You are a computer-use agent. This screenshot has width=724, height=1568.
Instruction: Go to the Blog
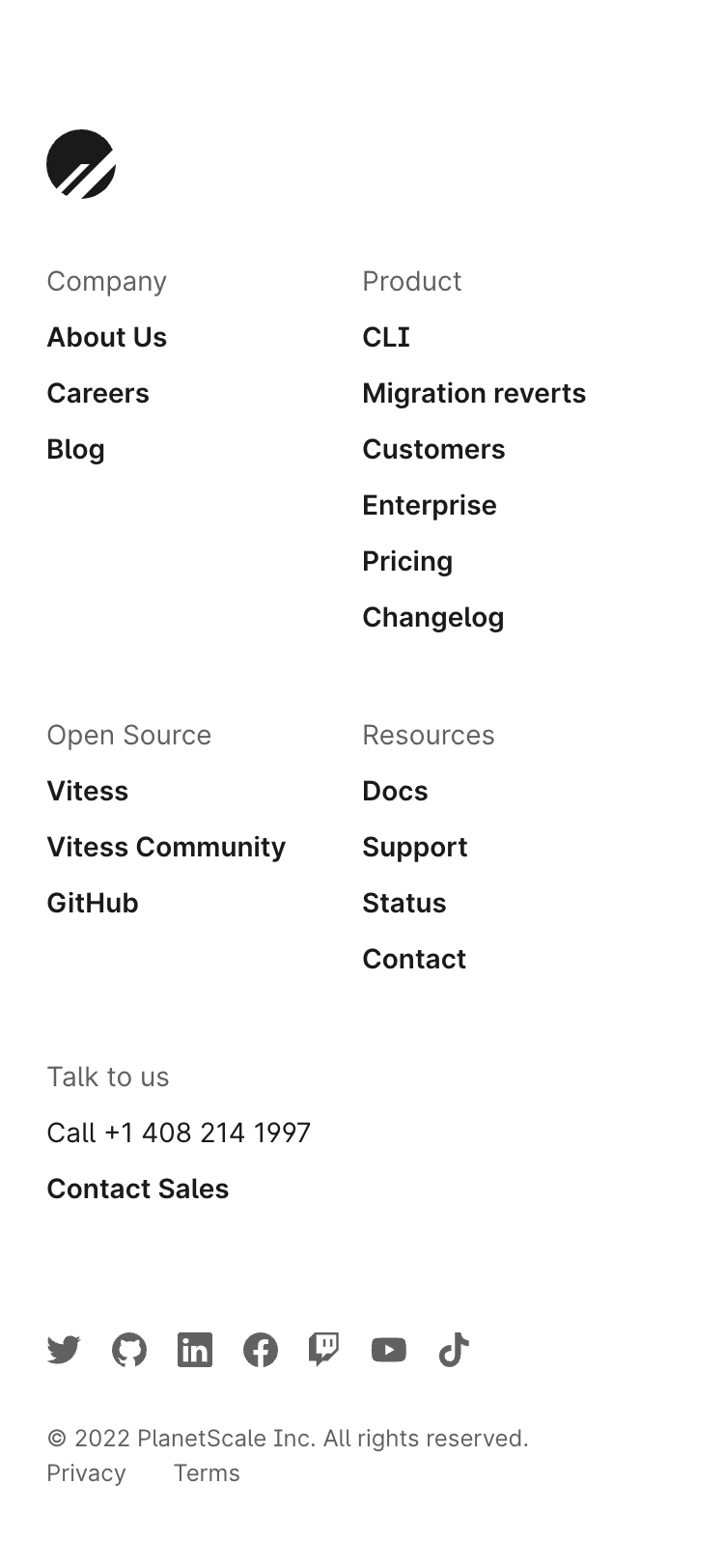(76, 449)
